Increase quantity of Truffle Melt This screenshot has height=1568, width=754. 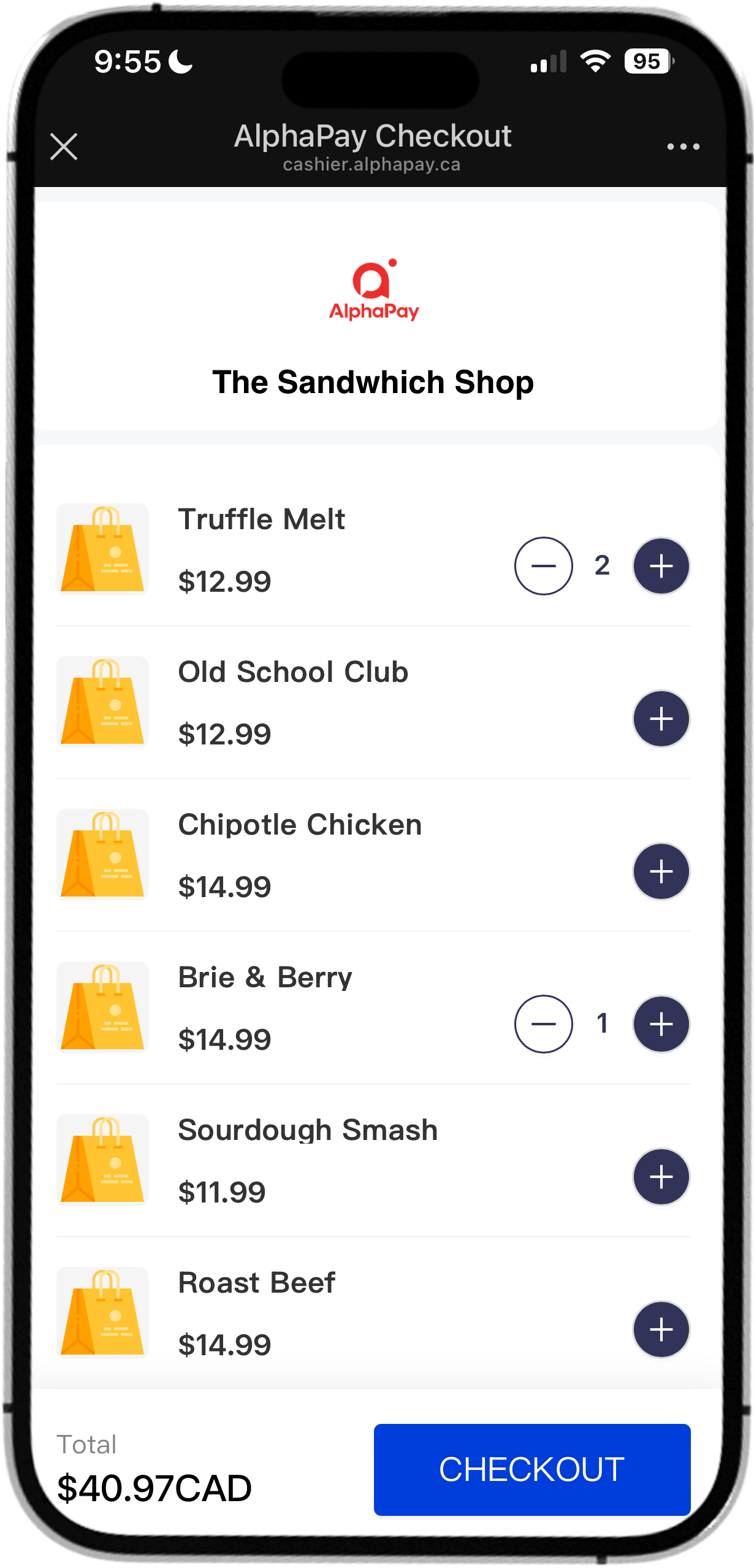[661, 567]
